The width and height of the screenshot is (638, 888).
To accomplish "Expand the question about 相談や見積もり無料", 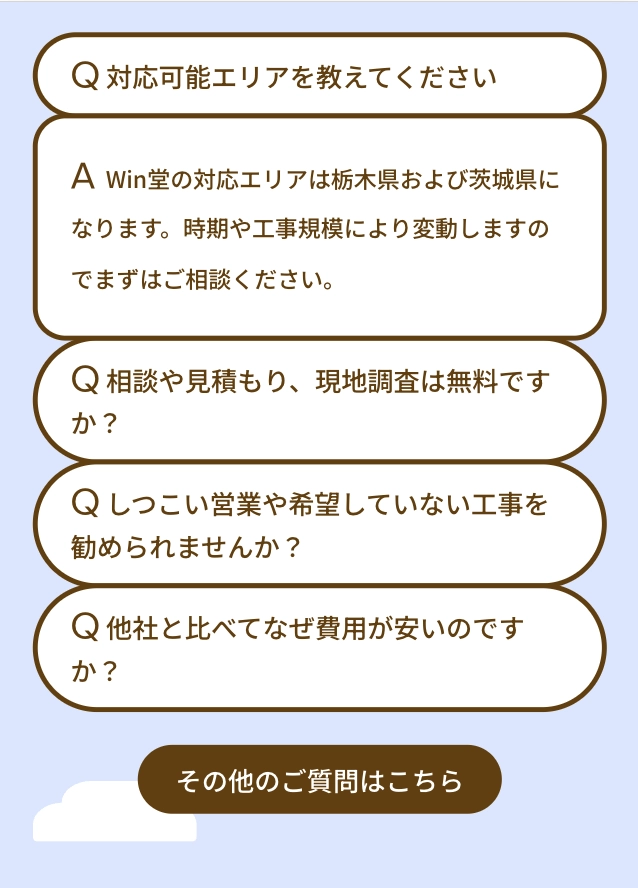I will pyautogui.click(x=319, y=400).
